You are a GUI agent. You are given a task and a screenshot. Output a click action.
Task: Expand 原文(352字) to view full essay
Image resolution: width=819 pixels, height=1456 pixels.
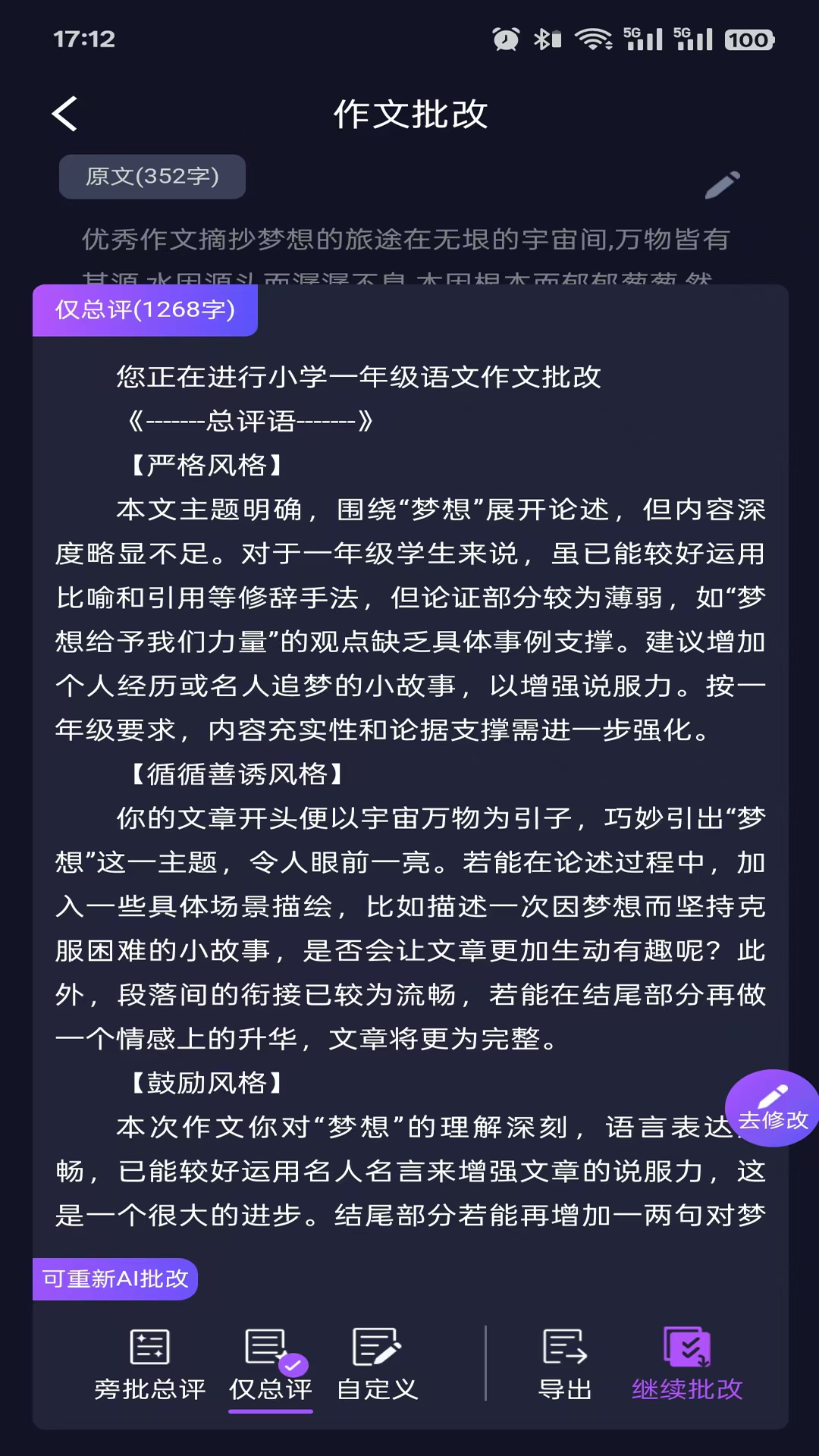pos(152,176)
